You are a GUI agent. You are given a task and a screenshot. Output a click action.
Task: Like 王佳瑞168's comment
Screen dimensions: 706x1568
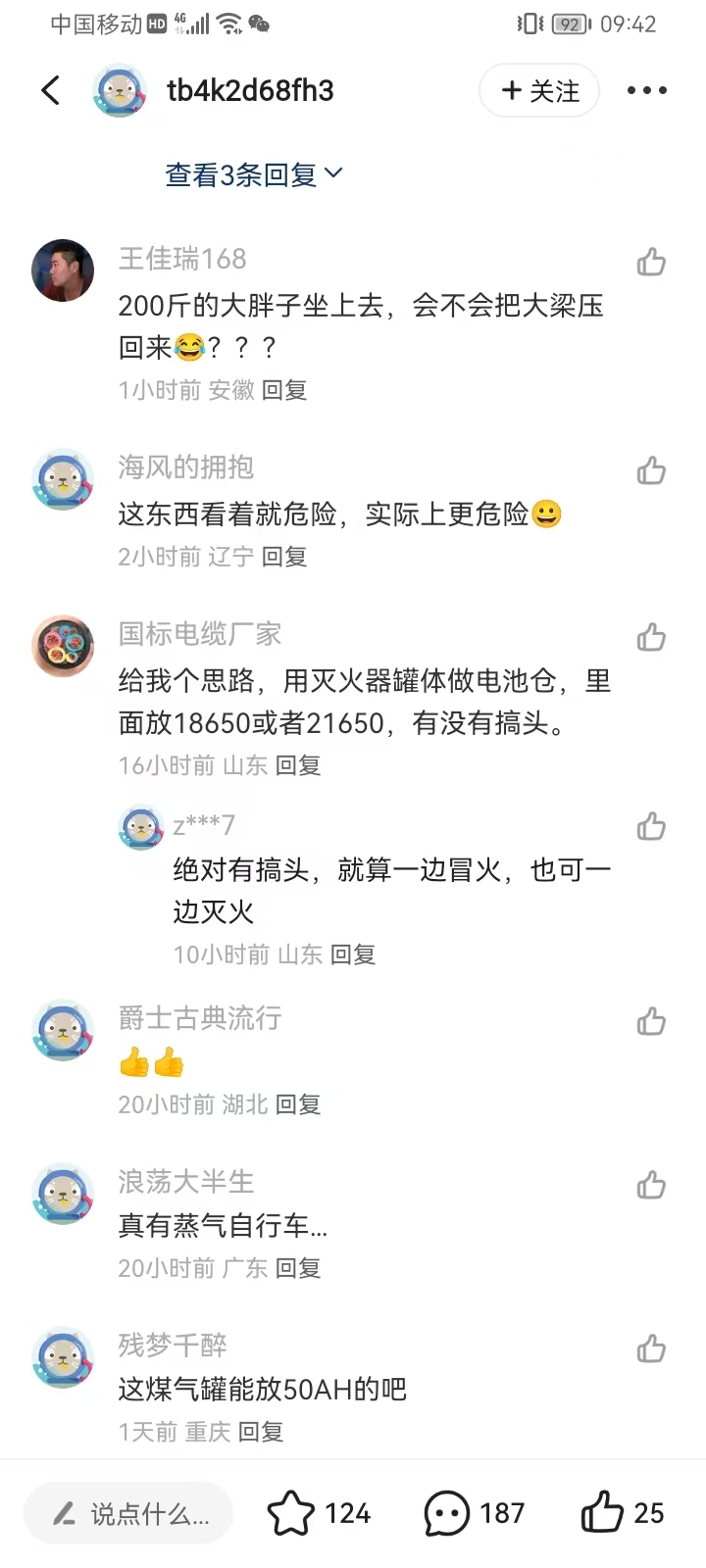point(651,262)
